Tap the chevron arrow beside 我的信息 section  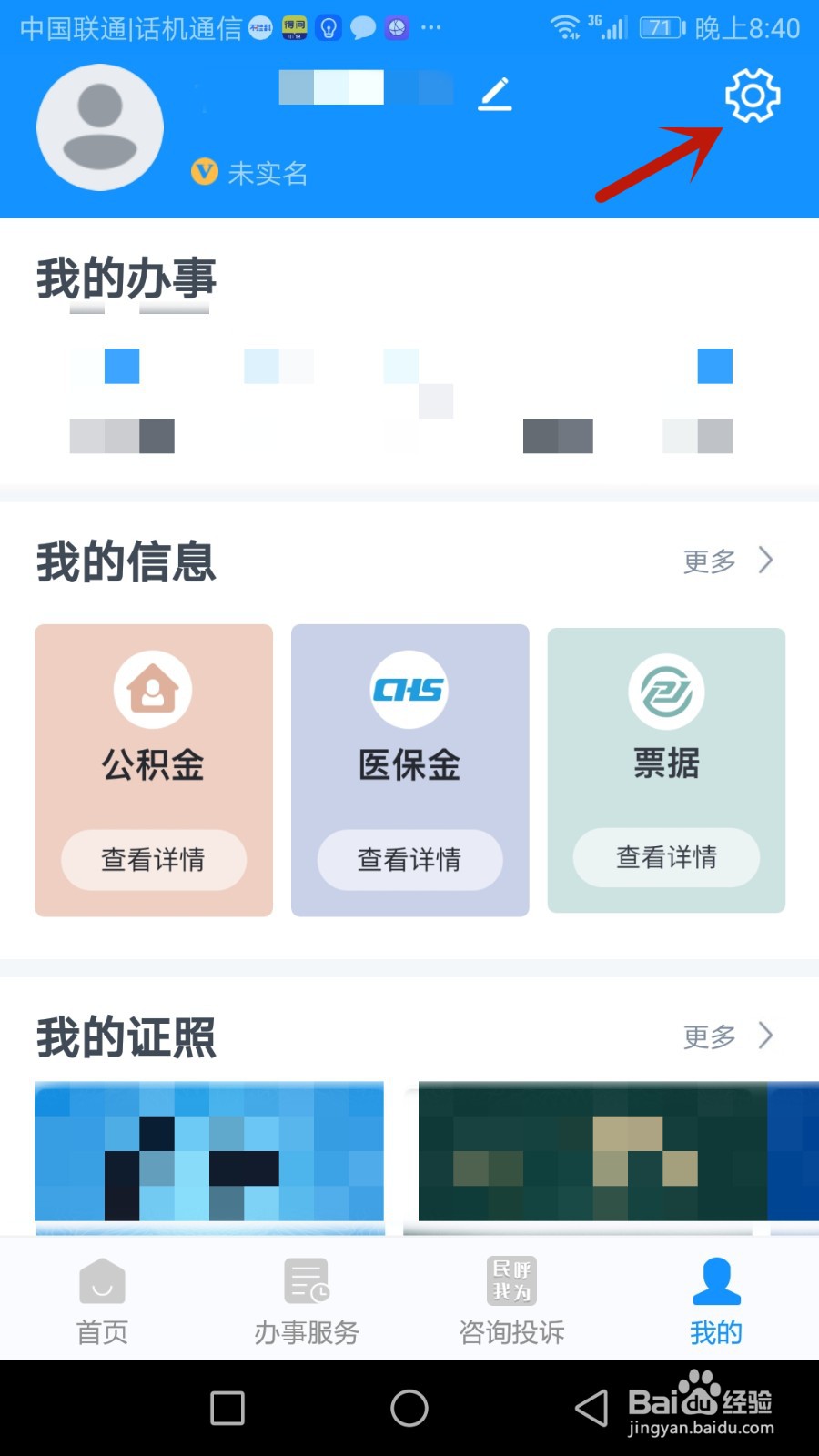(x=764, y=561)
